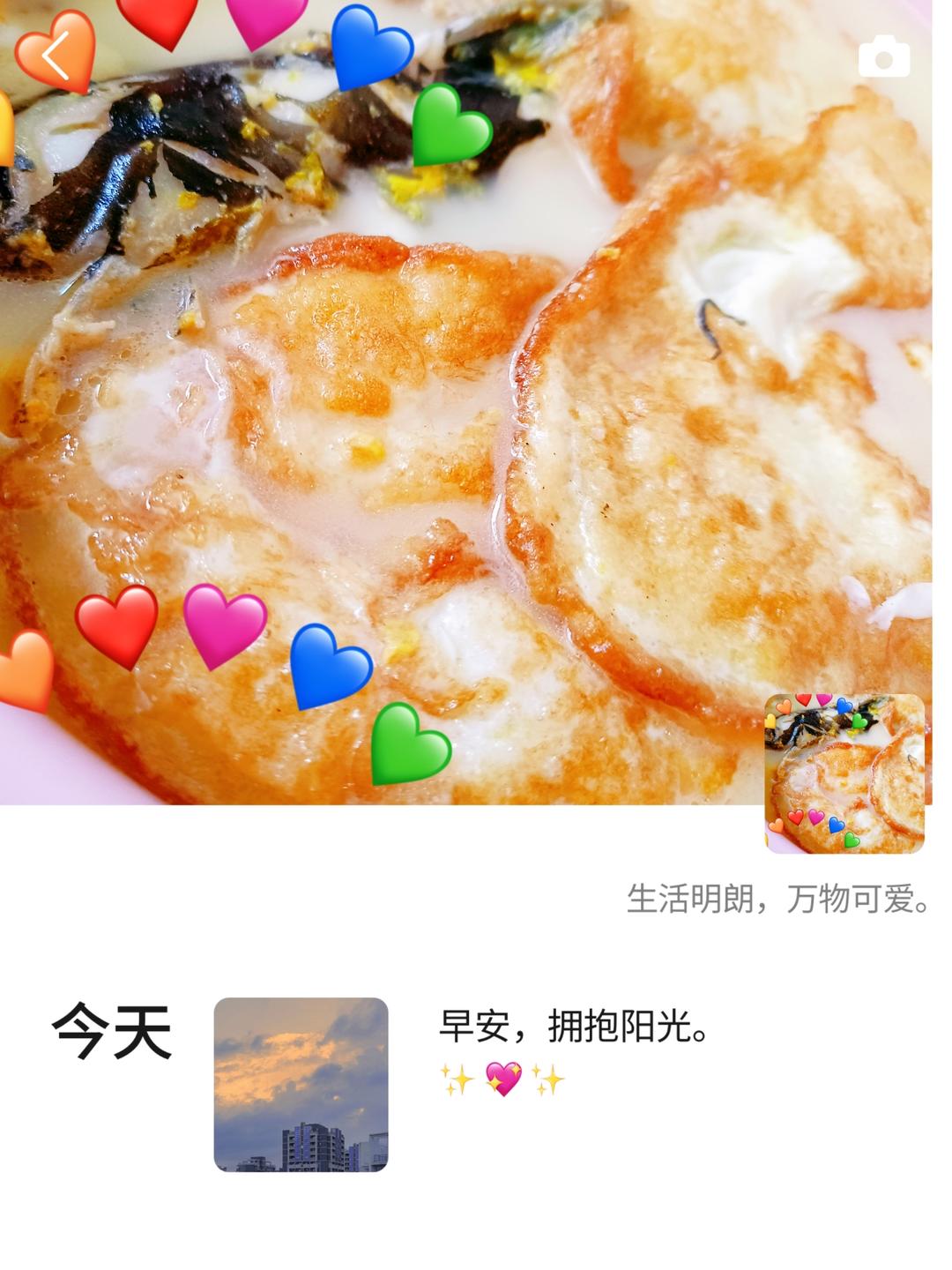Go back using the top-left arrow
The width and height of the screenshot is (952, 1270).
[55, 56]
